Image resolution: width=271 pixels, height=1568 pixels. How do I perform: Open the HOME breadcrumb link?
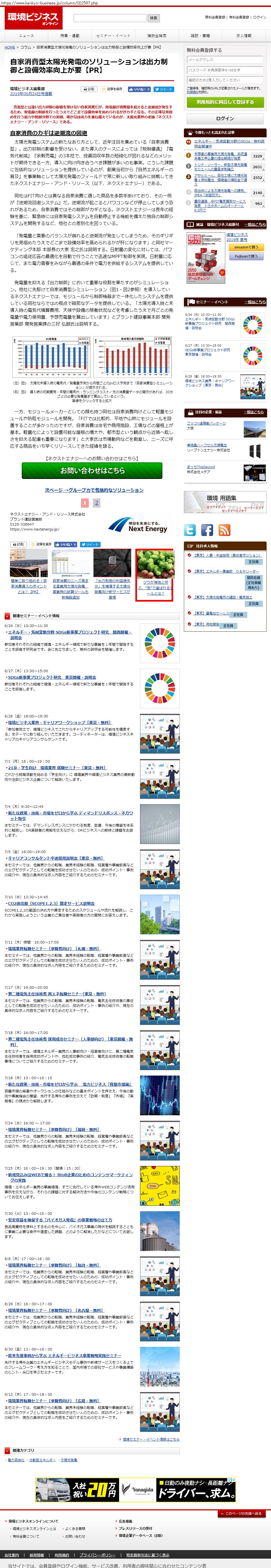coord(10,47)
